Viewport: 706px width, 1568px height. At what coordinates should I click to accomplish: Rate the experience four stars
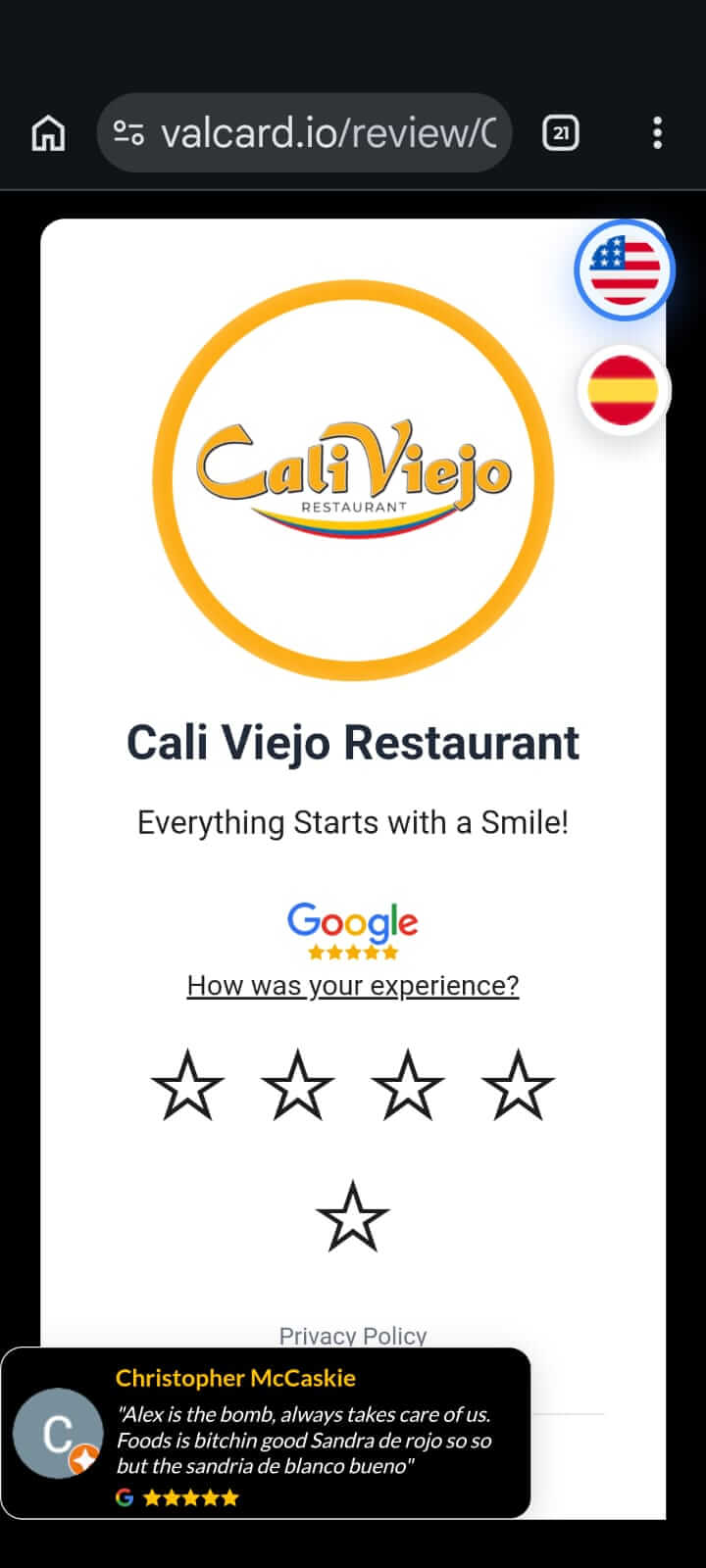[518, 1085]
